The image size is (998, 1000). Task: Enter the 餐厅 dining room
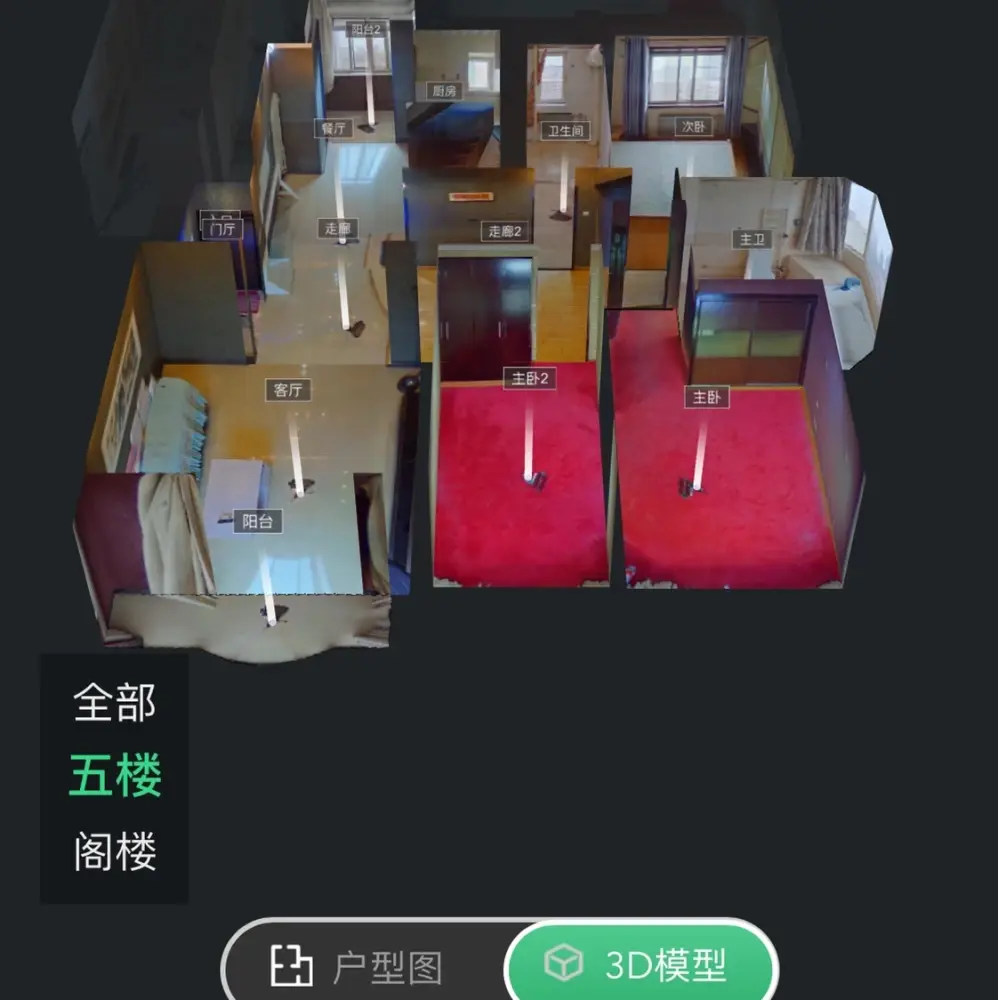[x=333, y=129]
